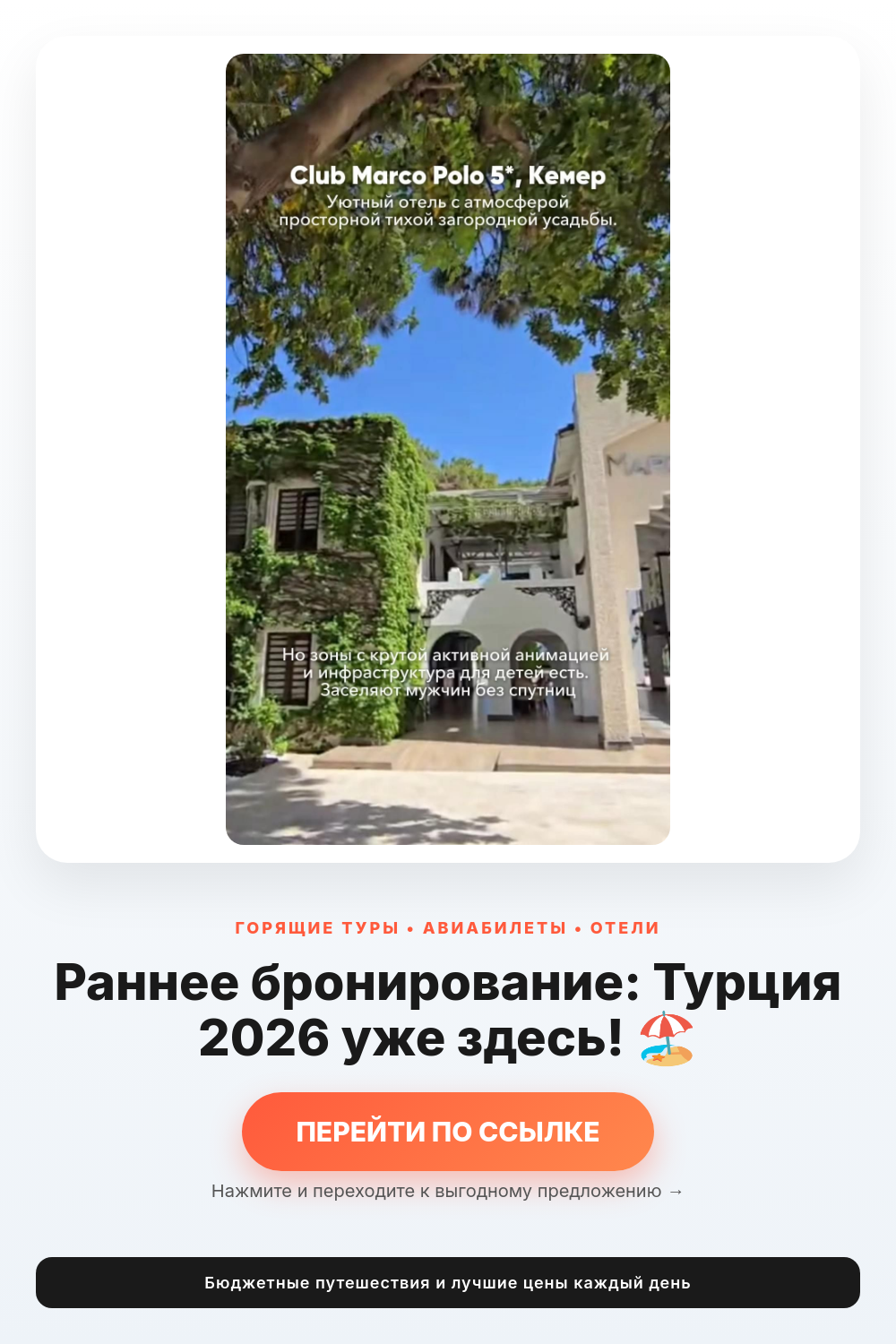
Task: Tap the ПЕРЕЙТИ ПО ССЫЛКЕ button
Action: (448, 1131)
